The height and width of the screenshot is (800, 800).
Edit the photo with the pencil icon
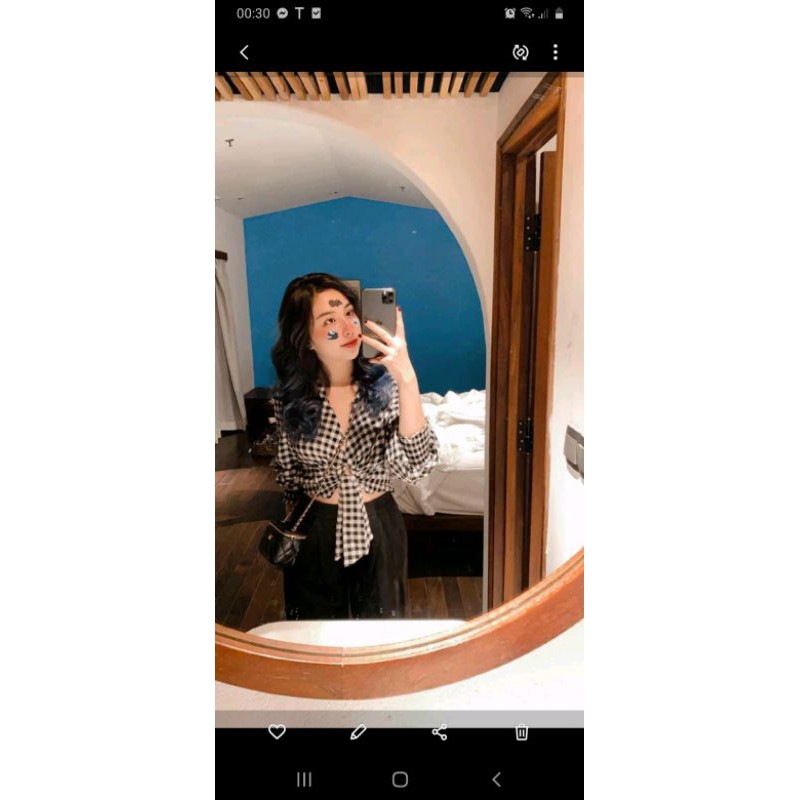(x=358, y=732)
